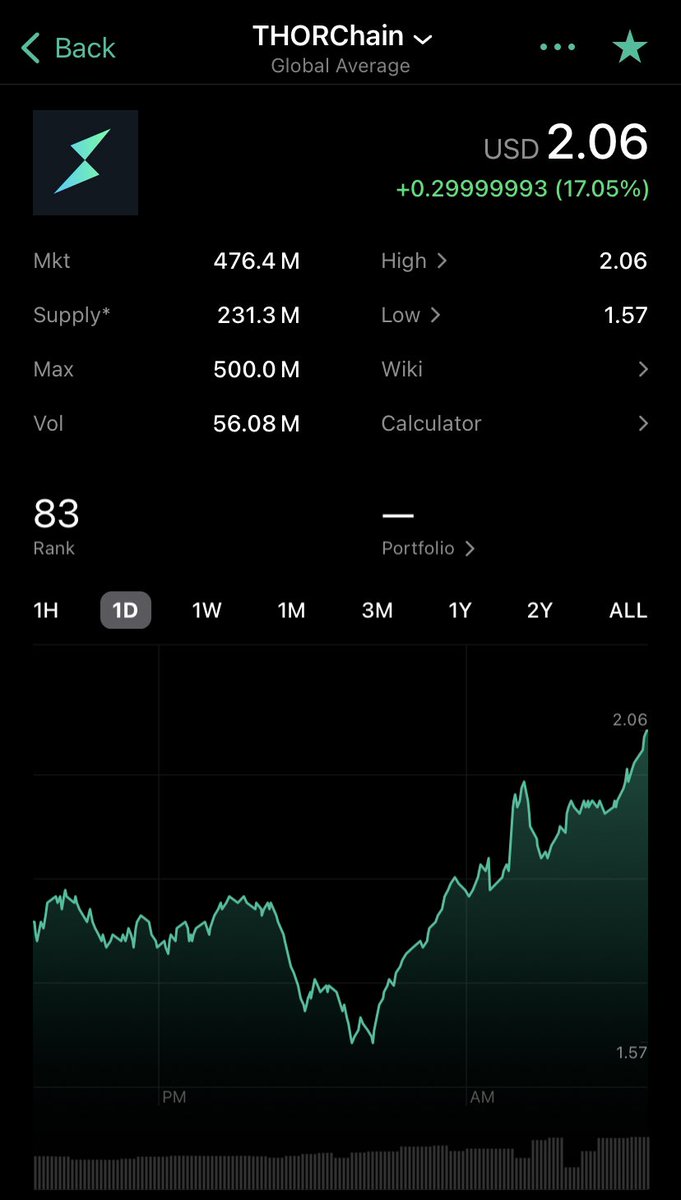
Task: Open the Calculator row
Action: (514, 423)
